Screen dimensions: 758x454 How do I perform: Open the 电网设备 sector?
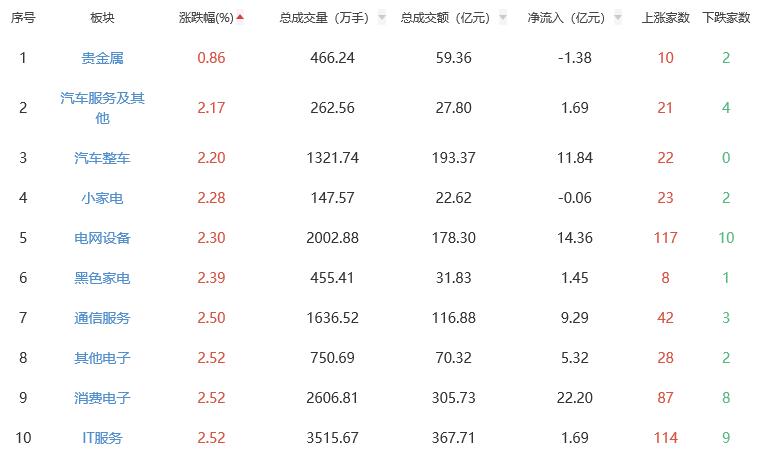[x=102, y=238]
